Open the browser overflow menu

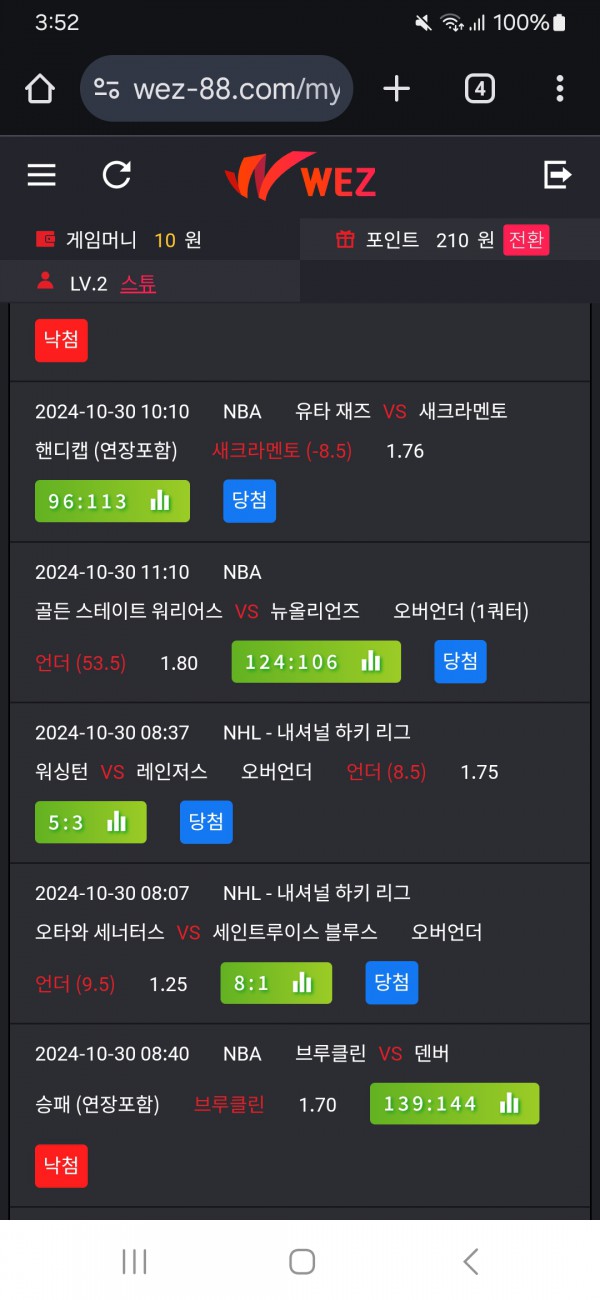pyautogui.click(x=559, y=89)
